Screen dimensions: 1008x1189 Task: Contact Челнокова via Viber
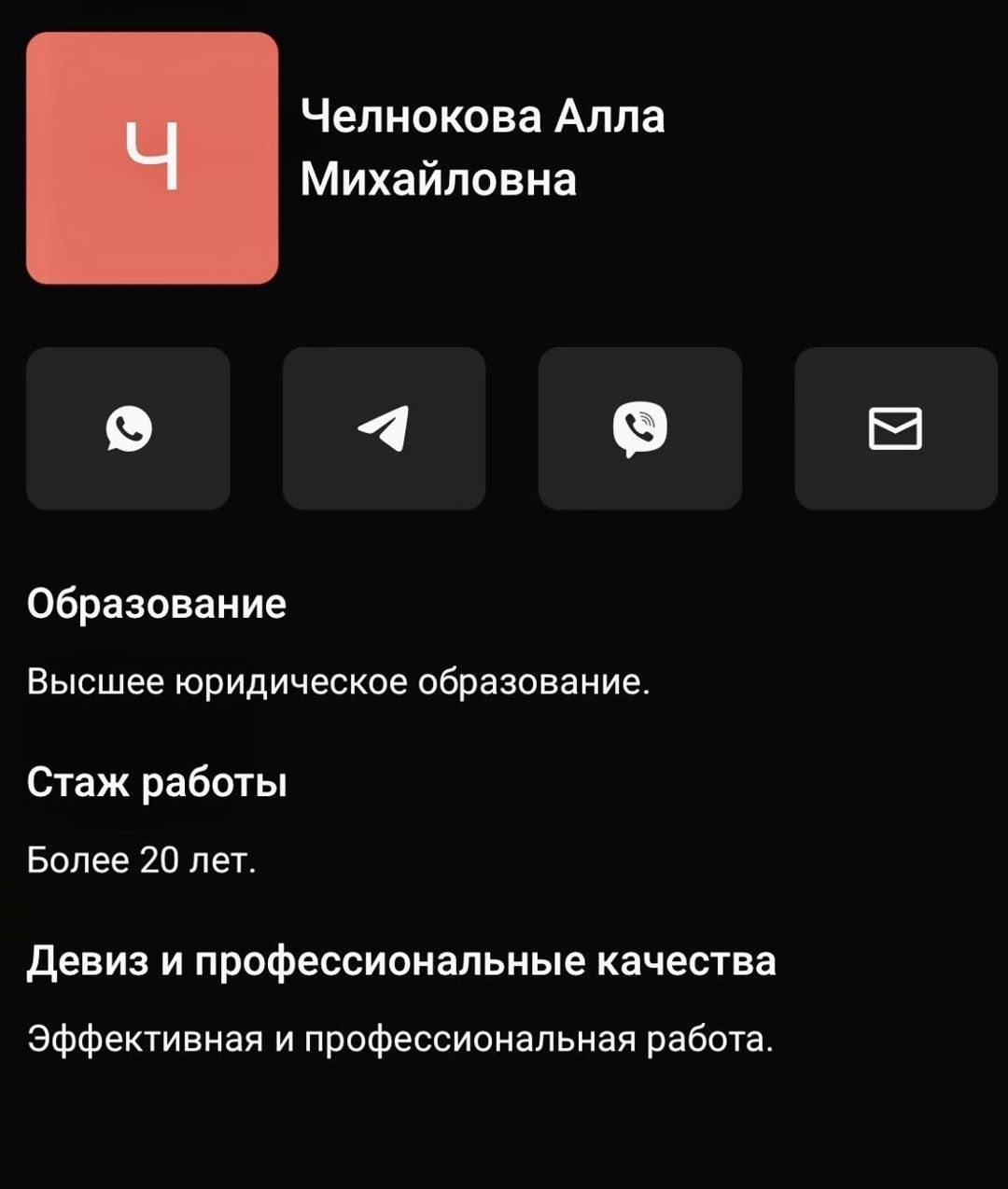tap(639, 428)
